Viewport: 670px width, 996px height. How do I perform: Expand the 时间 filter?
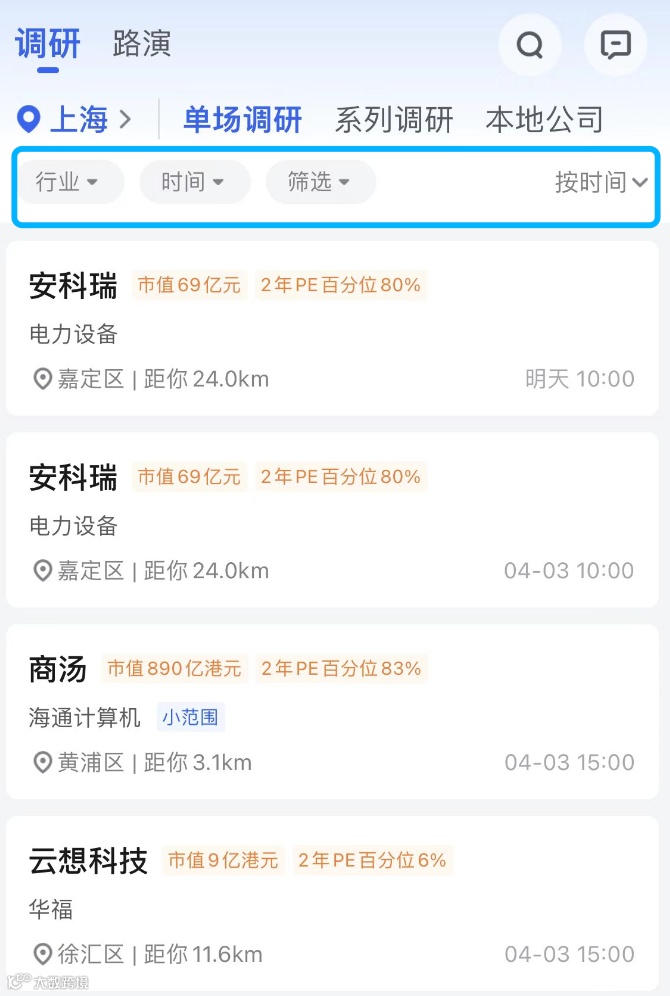pyautogui.click(x=193, y=182)
